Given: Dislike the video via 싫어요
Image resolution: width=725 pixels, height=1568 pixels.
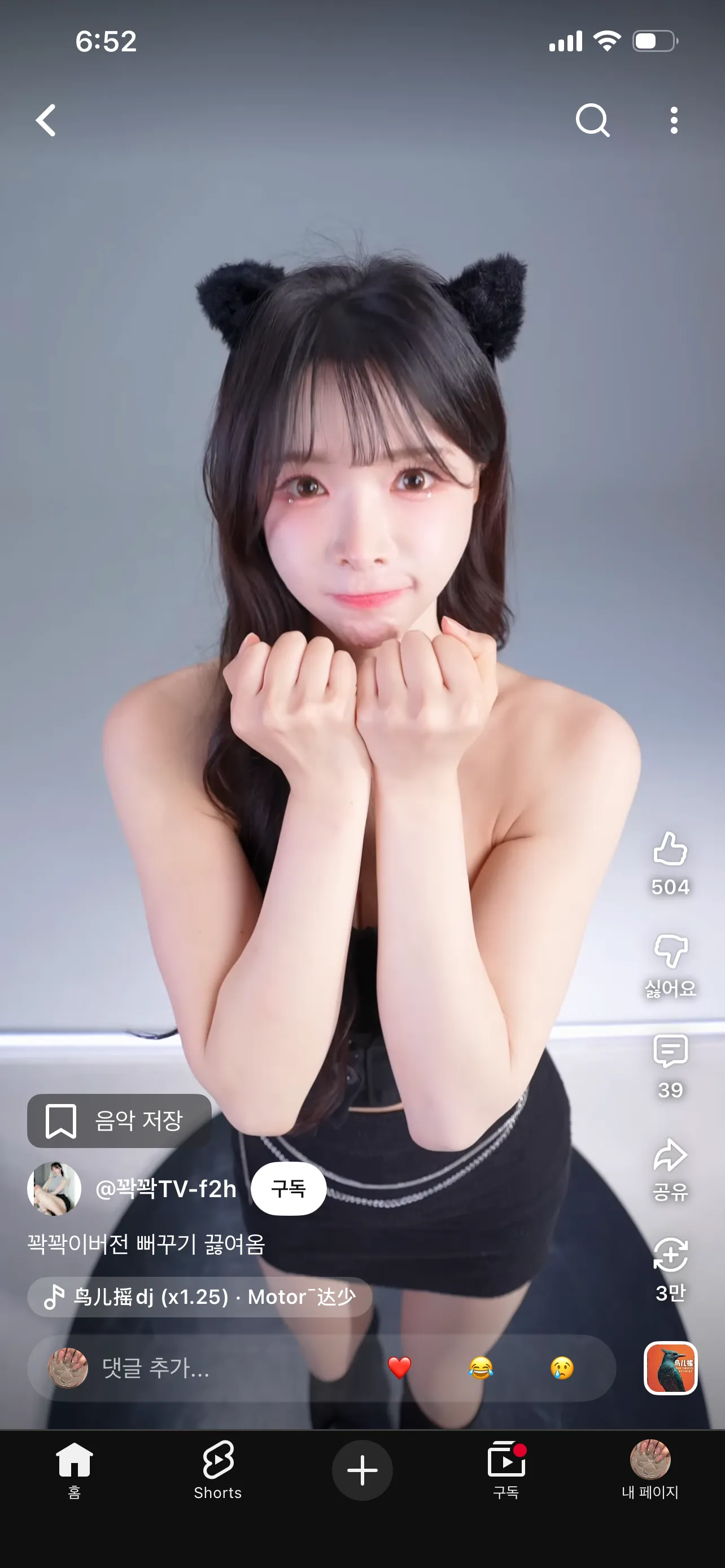Looking at the screenshot, I should (670, 965).
